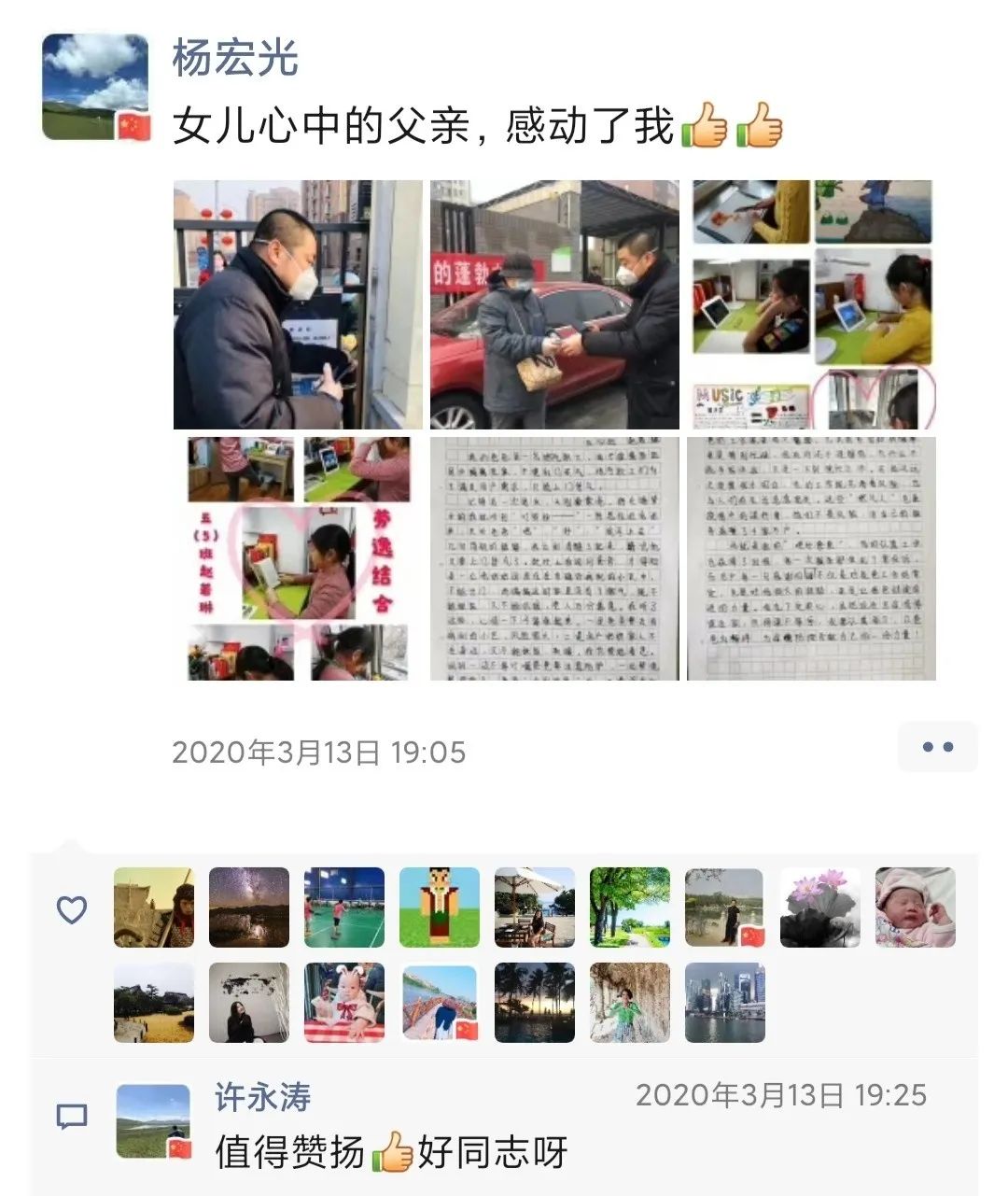Viewport: 1008px width, 1196px height.
Task: Open the newborn baby liker avatar
Action: point(915,908)
